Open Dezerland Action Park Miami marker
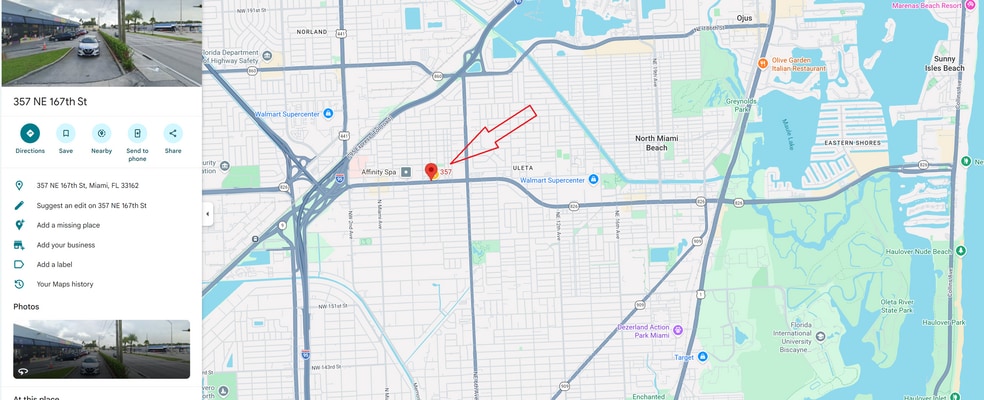This screenshot has width=984, height=400. point(677,329)
